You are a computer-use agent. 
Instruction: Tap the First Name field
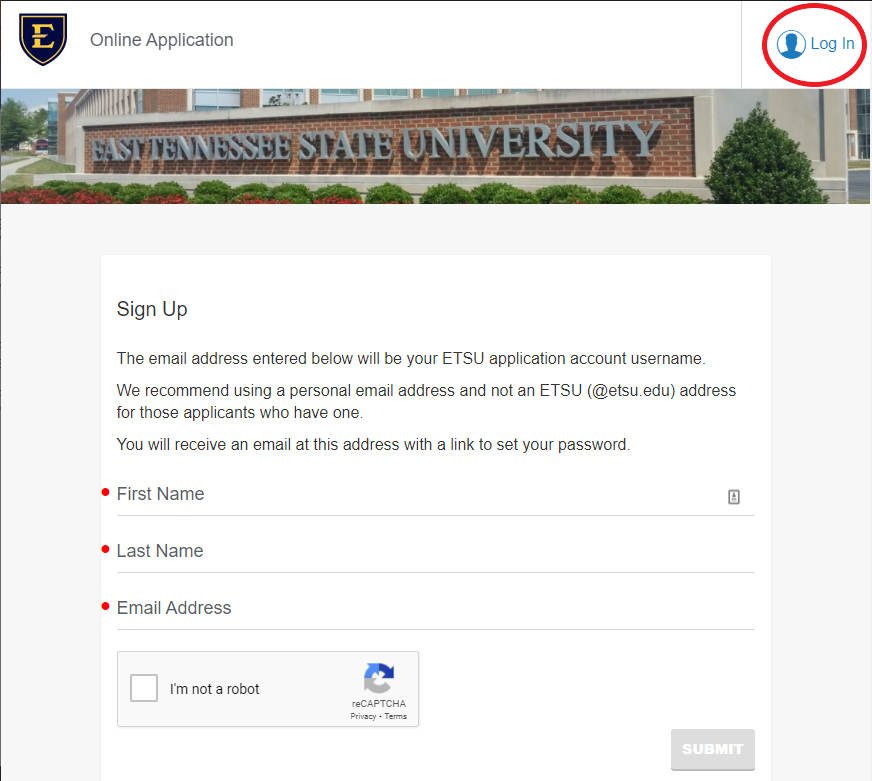(x=420, y=494)
